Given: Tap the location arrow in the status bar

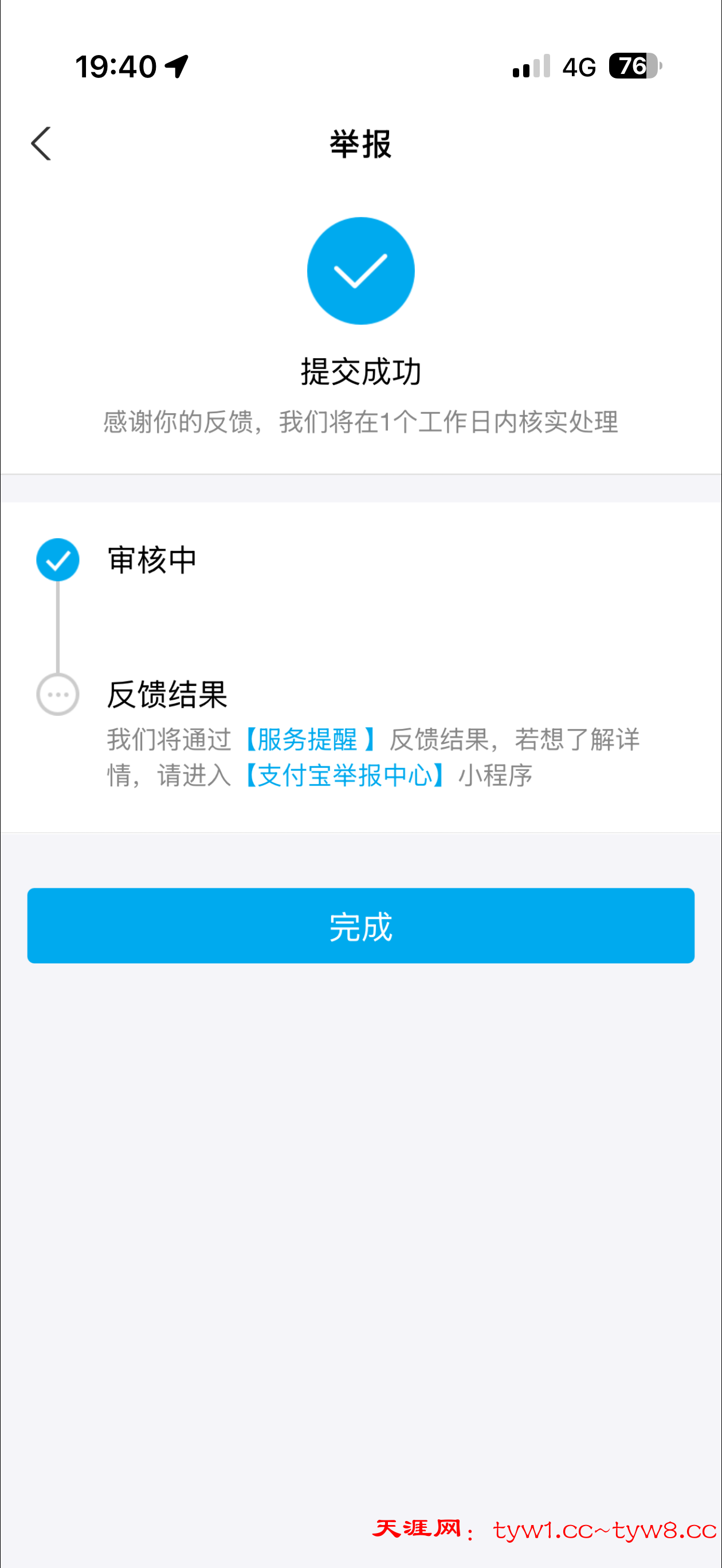Looking at the screenshot, I should coord(177,66).
